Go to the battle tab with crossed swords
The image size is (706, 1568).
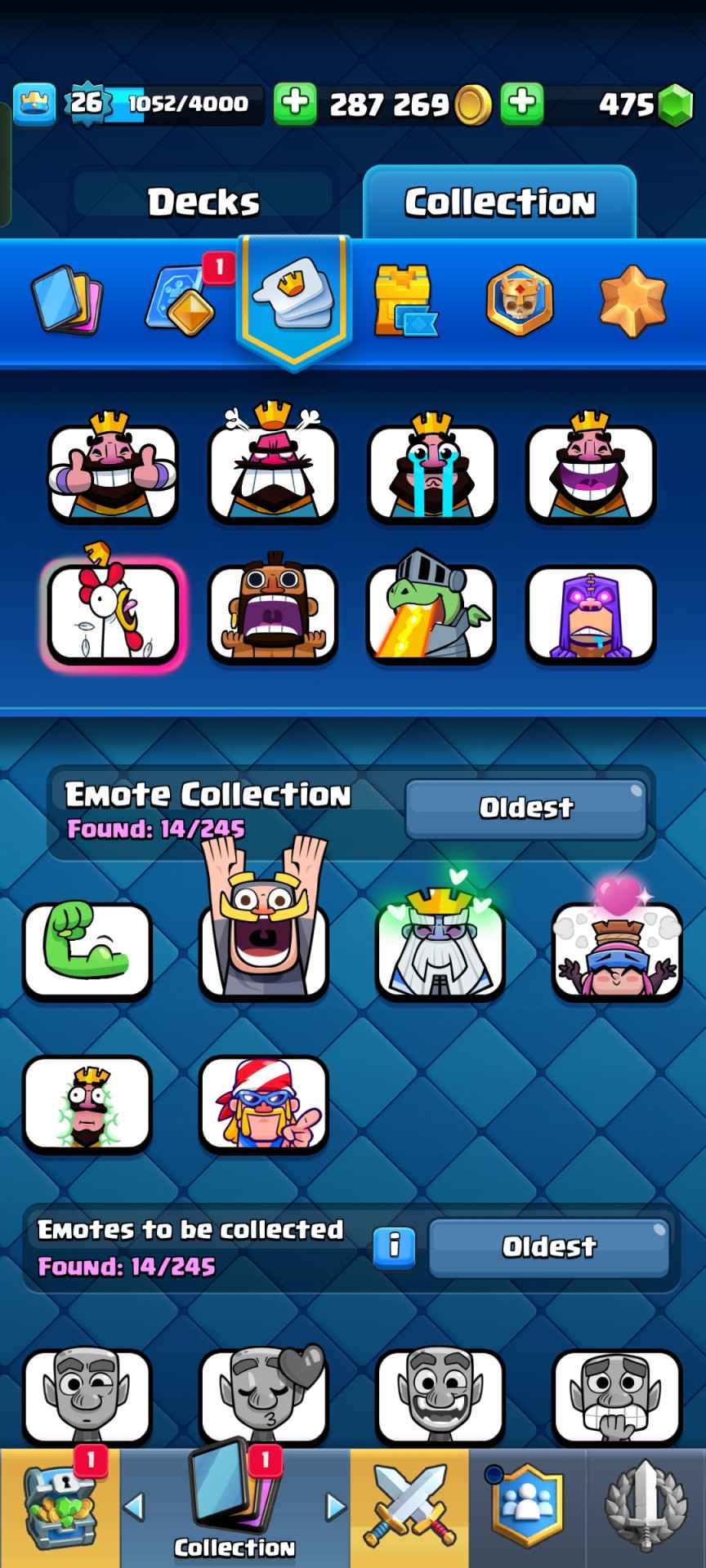pos(410,1508)
